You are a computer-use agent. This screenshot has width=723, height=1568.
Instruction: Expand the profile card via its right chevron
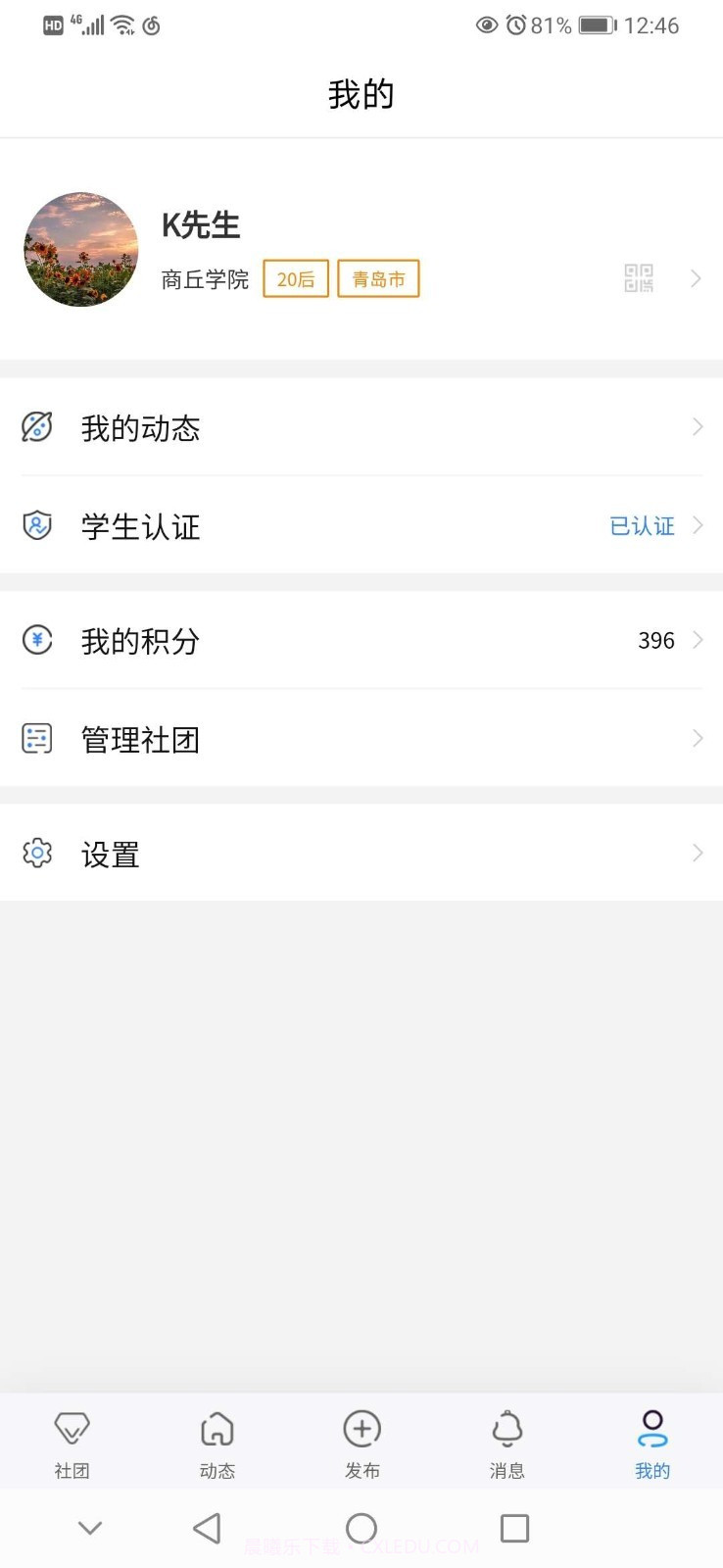696,278
